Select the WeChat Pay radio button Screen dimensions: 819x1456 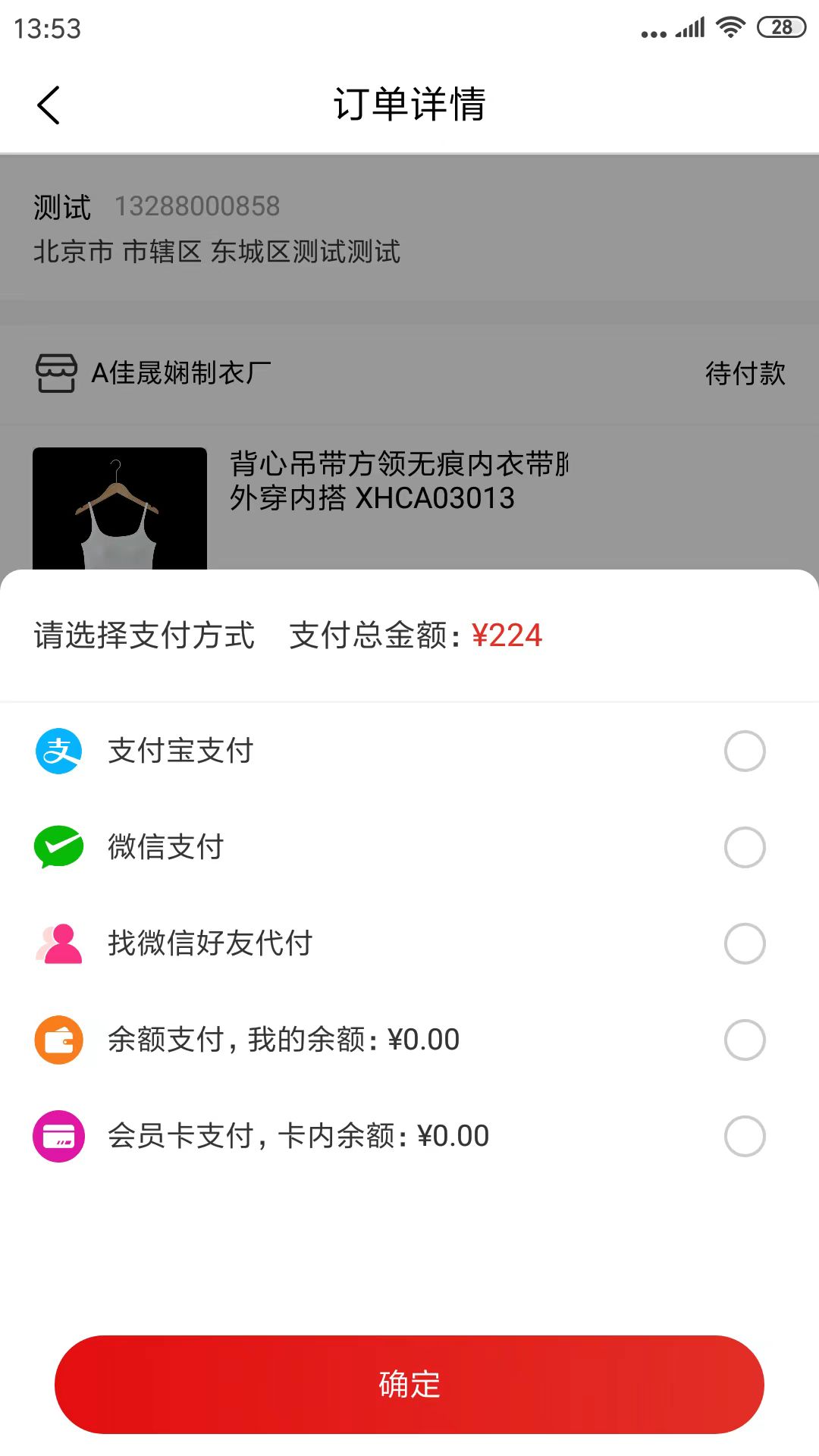pos(745,847)
